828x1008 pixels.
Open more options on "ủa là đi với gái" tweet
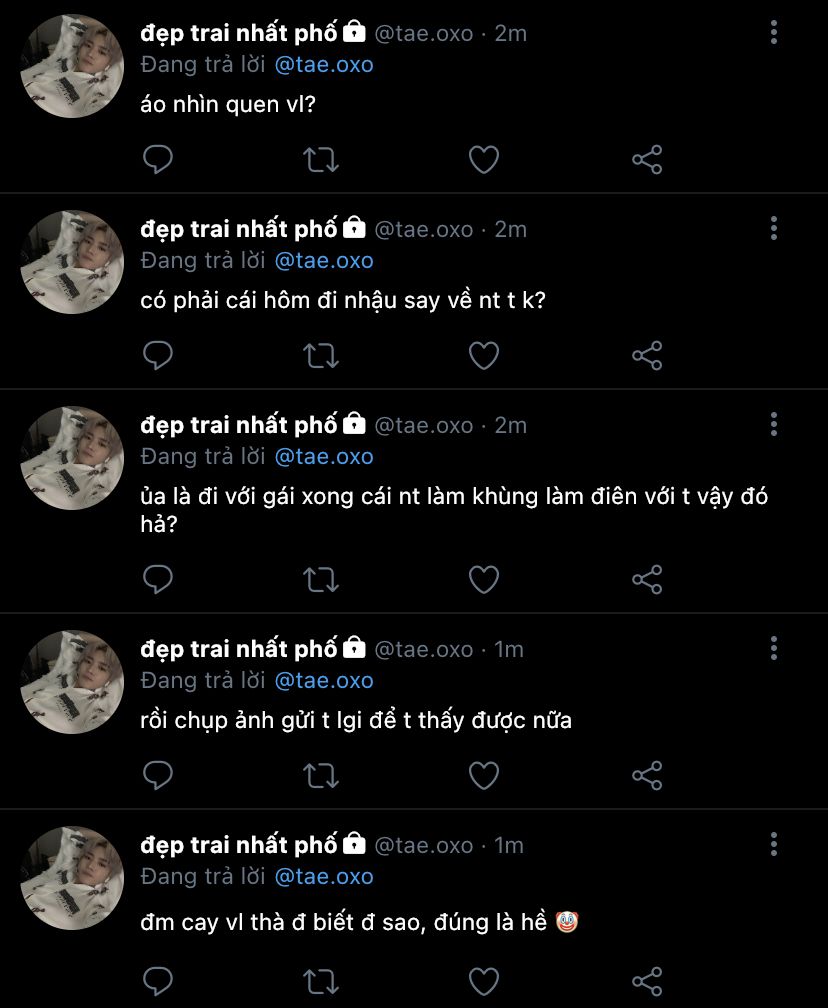click(x=774, y=425)
